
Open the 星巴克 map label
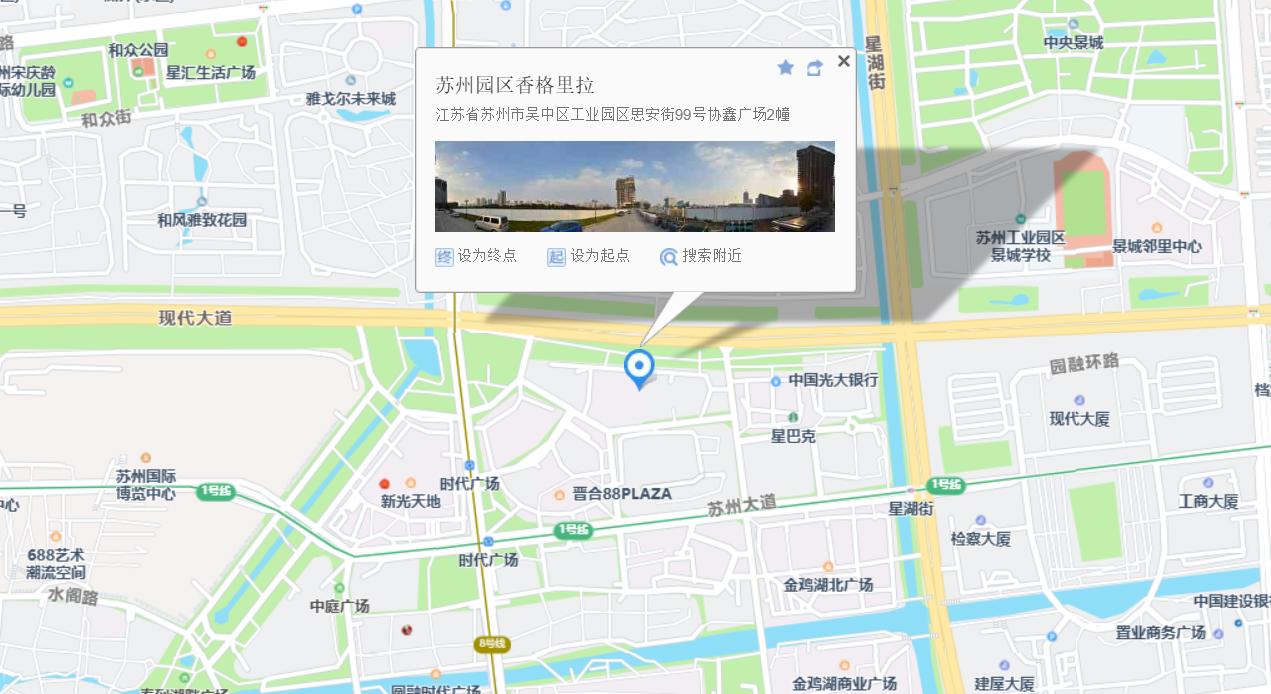pyautogui.click(x=793, y=436)
